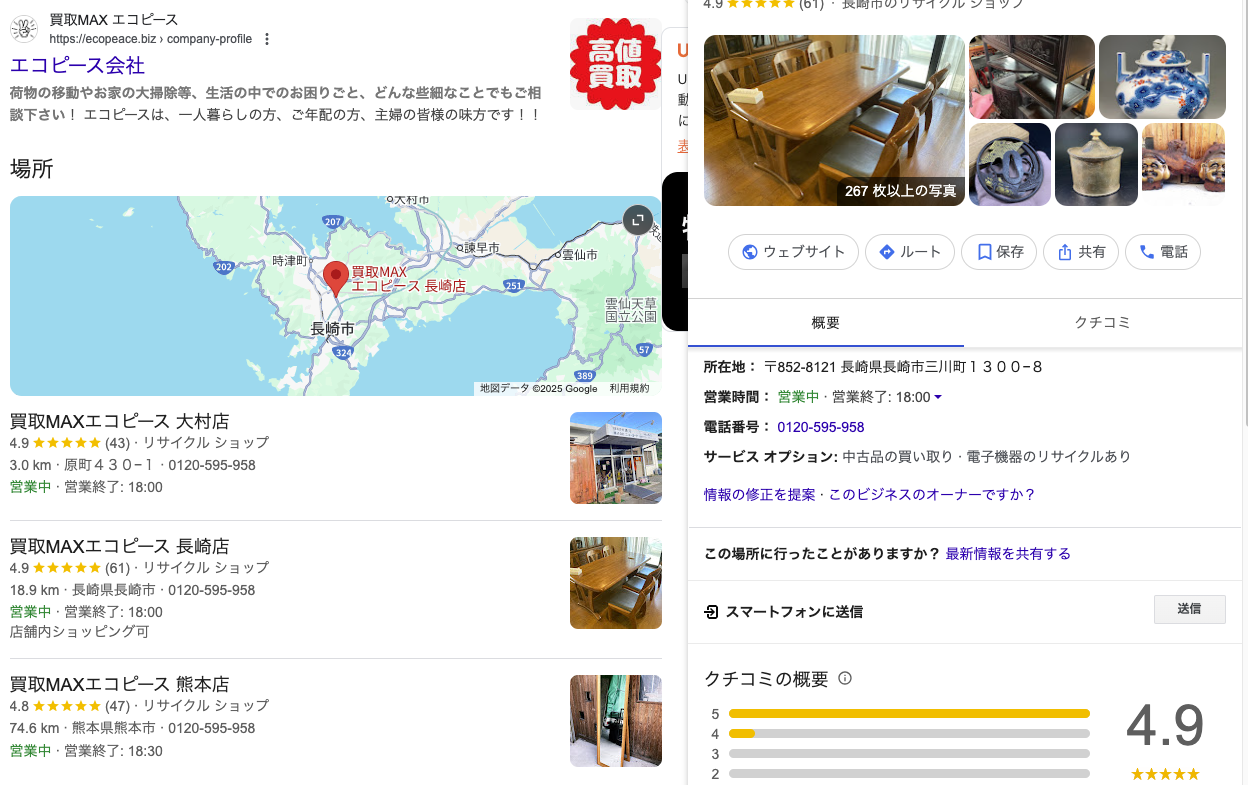The height and width of the screenshot is (785, 1248).
Task: Save this place with 保存
Action: pos(999,252)
